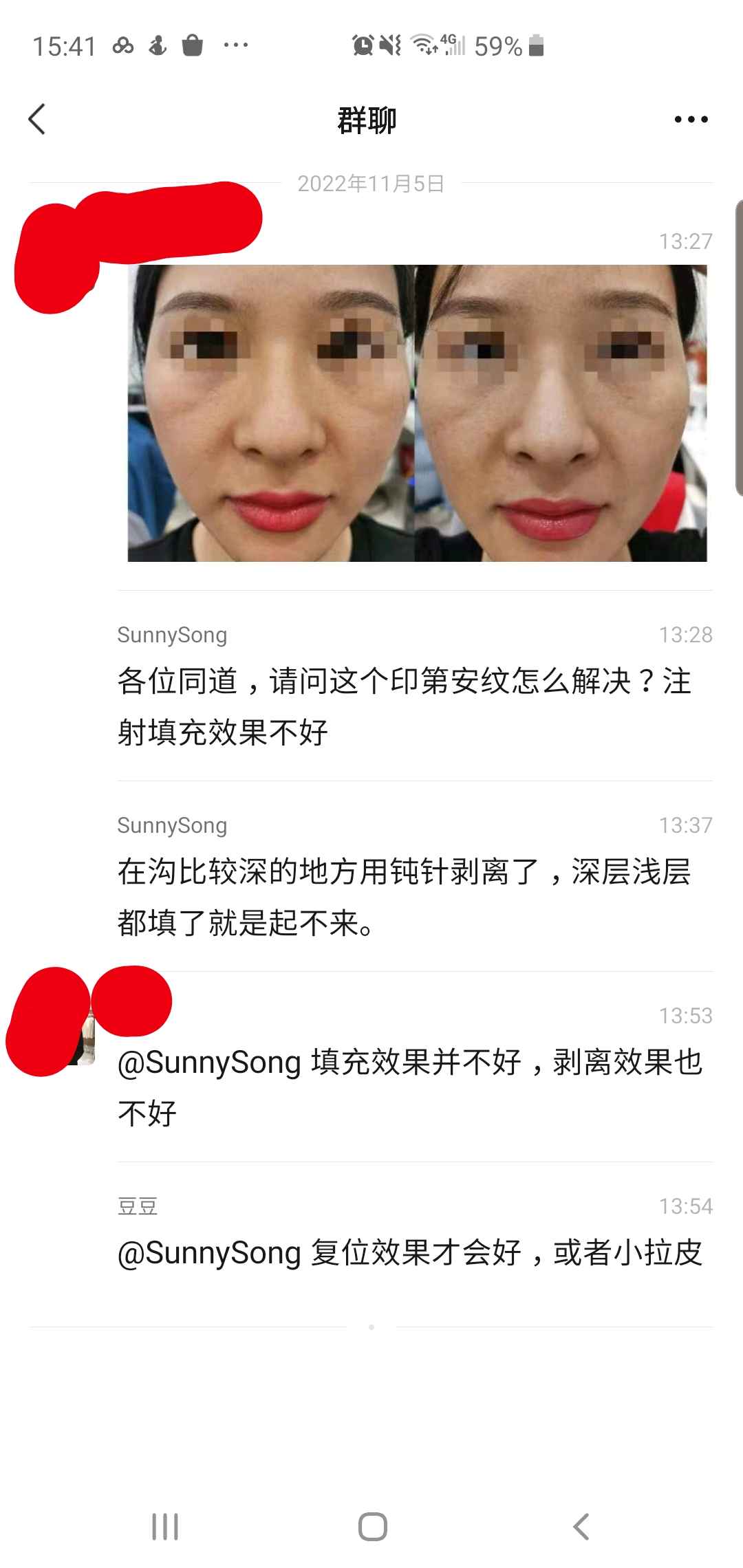Screen dimensions: 743x1568
Task: Tap the system home button
Action: [x=372, y=1527]
